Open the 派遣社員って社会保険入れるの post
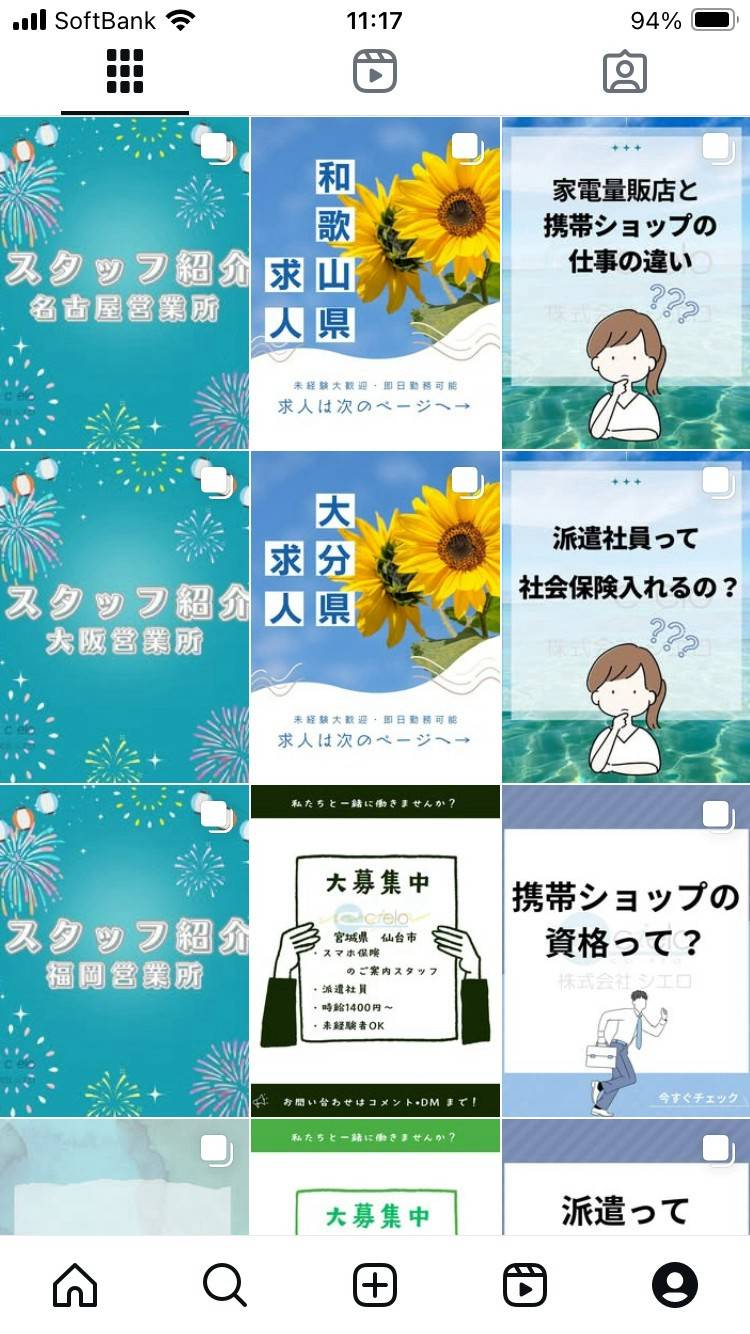Viewport: 750px width, 1334px height. pyautogui.click(x=626, y=617)
